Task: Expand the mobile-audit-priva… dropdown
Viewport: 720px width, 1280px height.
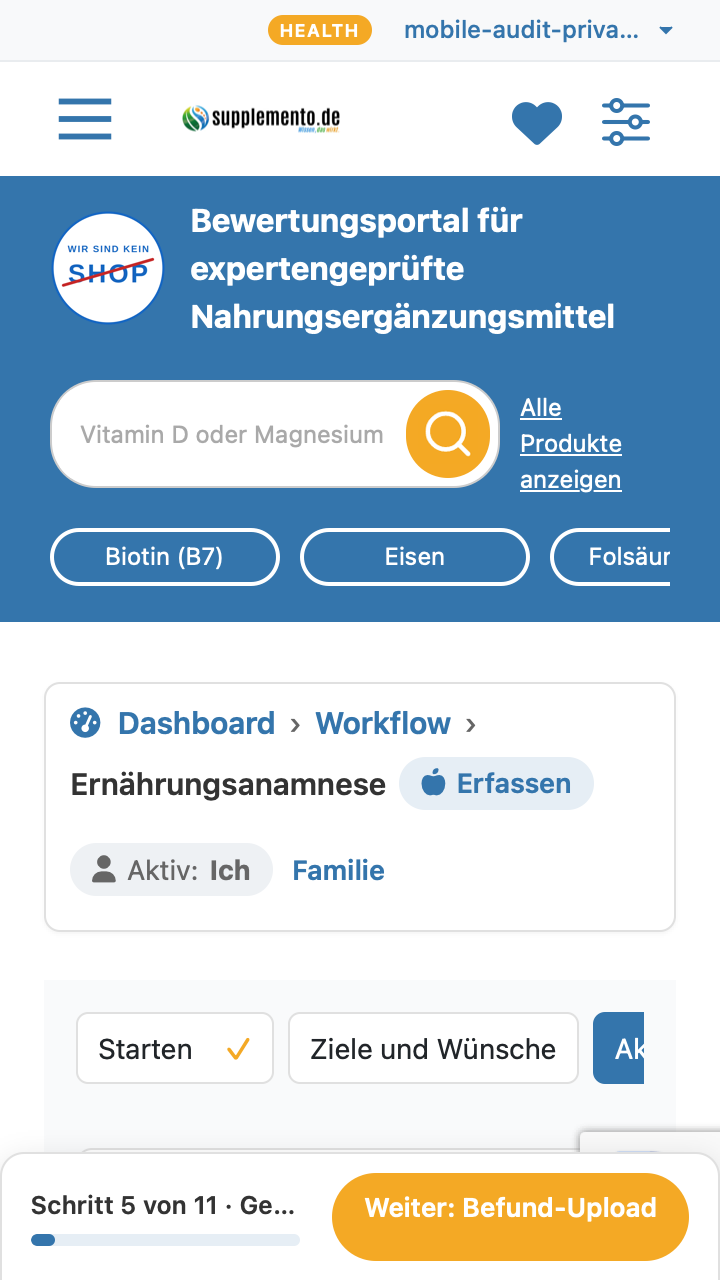Action: coord(539,30)
